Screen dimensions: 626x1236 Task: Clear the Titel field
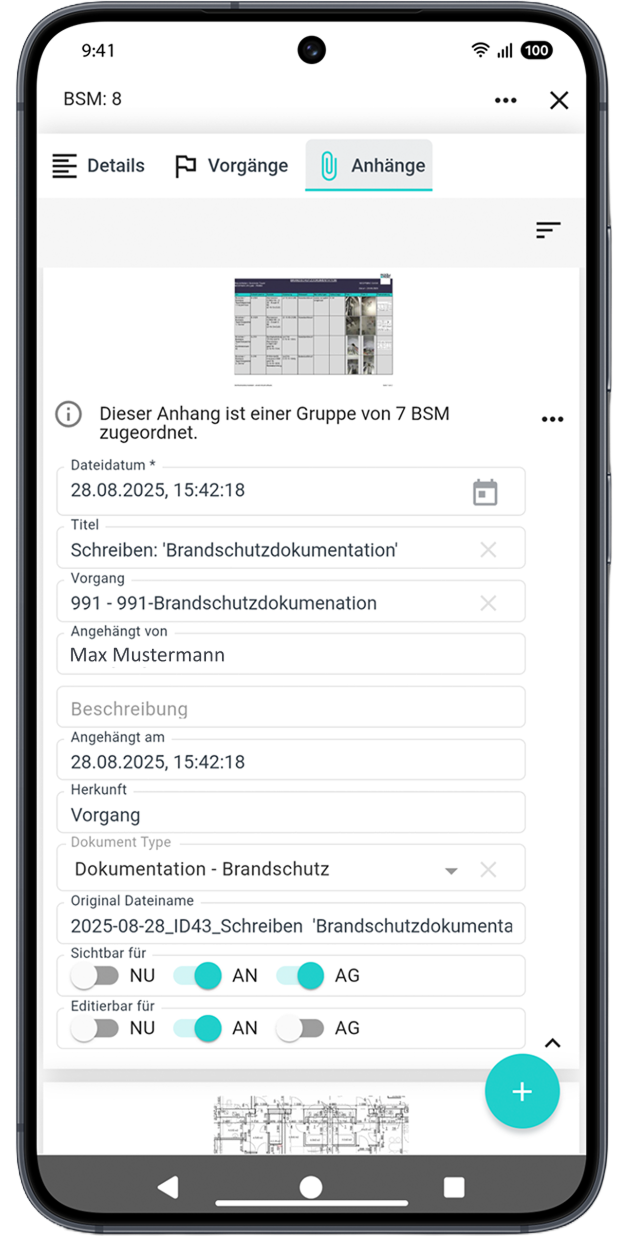coord(488,550)
